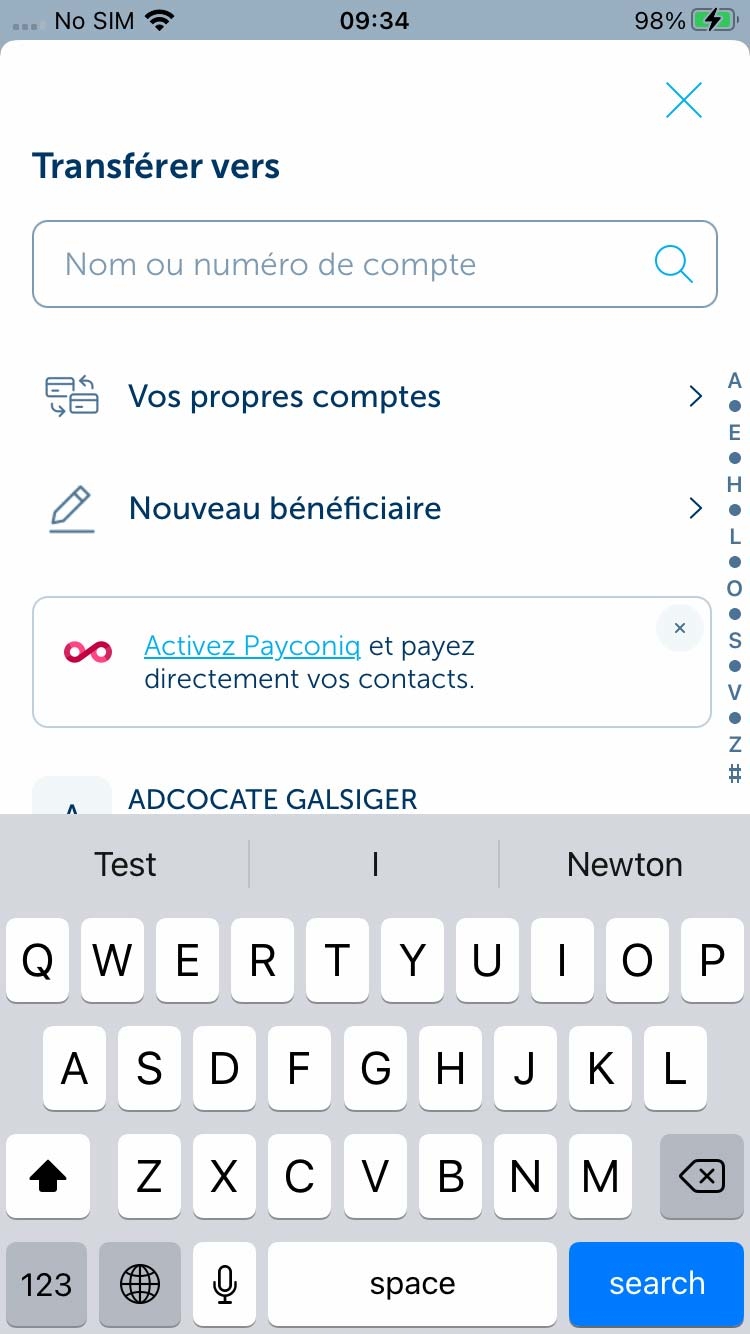This screenshot has height=1334, width=750.
Task: Switch keyboard to 123 numbers
Action: point(46,1284)
